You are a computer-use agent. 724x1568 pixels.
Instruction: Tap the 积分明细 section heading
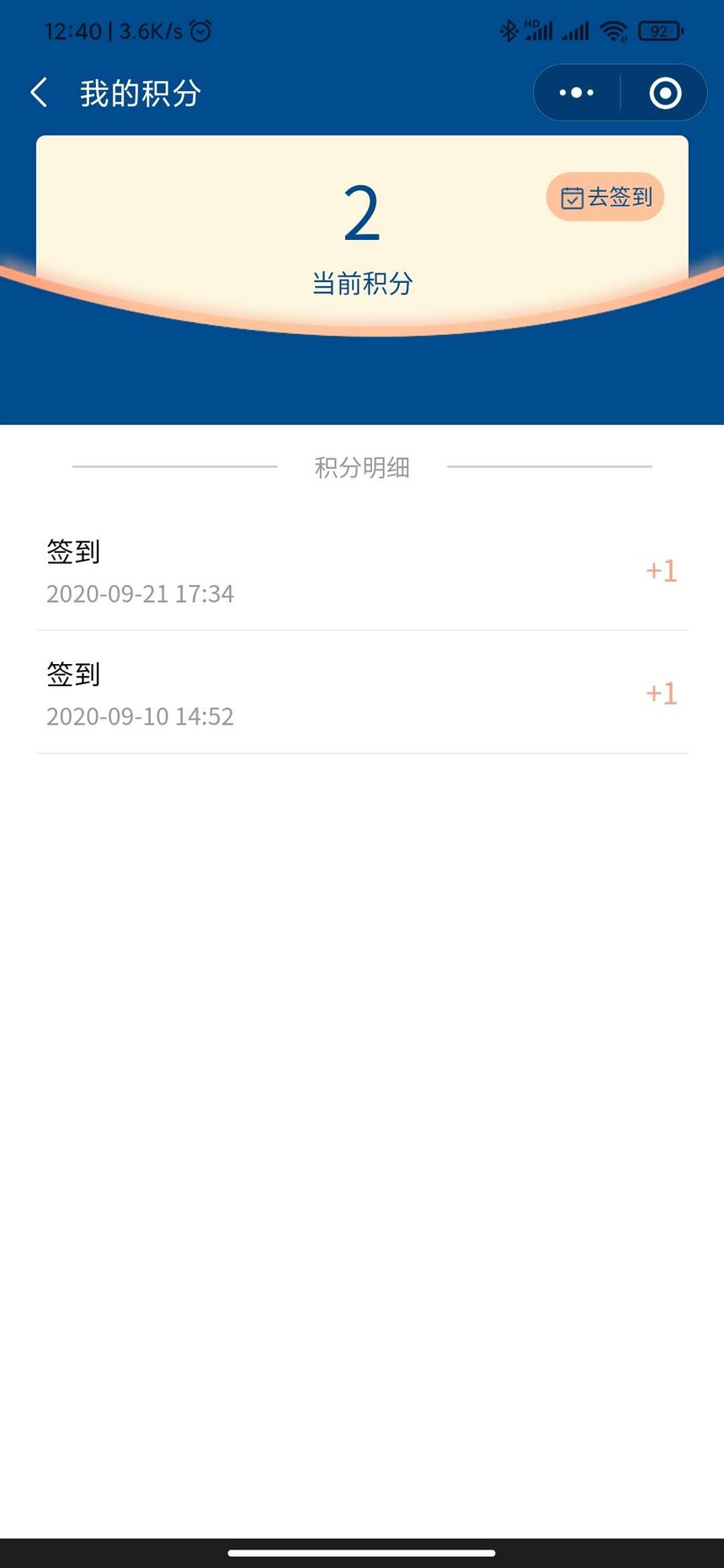(x=360, y=467)
